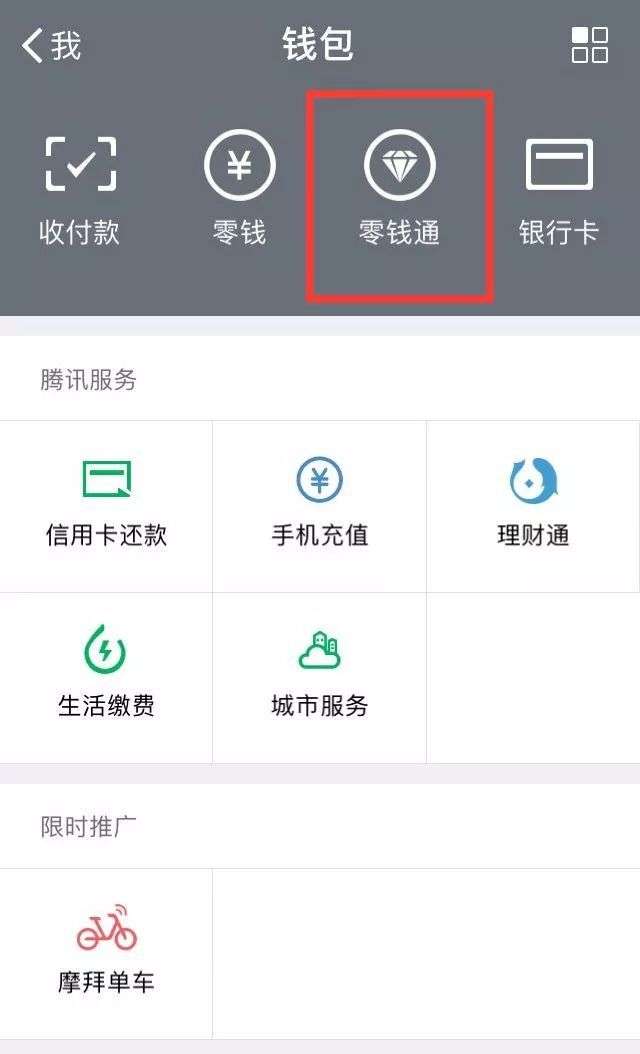Select 信用卡还款 service
Image resolution: width=640 pixels, height=1054 pixels.
(x=106, y=505)
